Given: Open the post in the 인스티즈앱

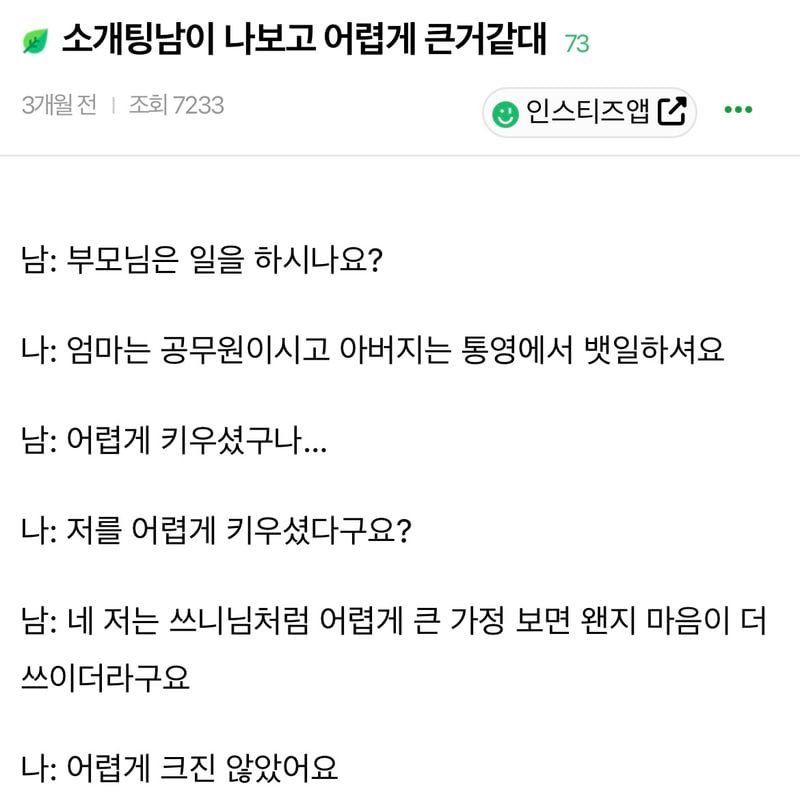Looking at the screenshot, I should click(x=589, y=111).
